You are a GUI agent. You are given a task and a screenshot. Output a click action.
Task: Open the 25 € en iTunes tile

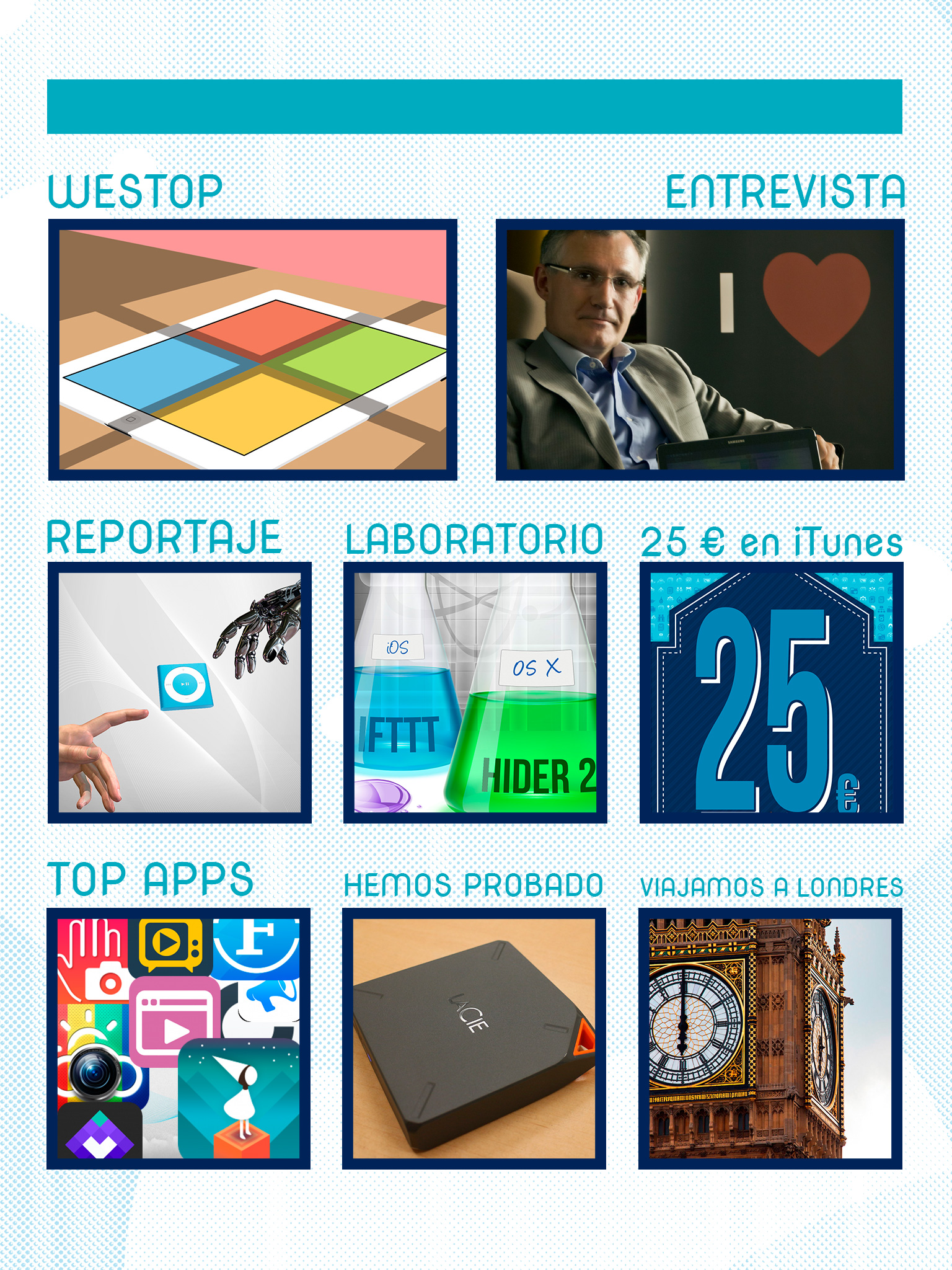click(771, 693)
